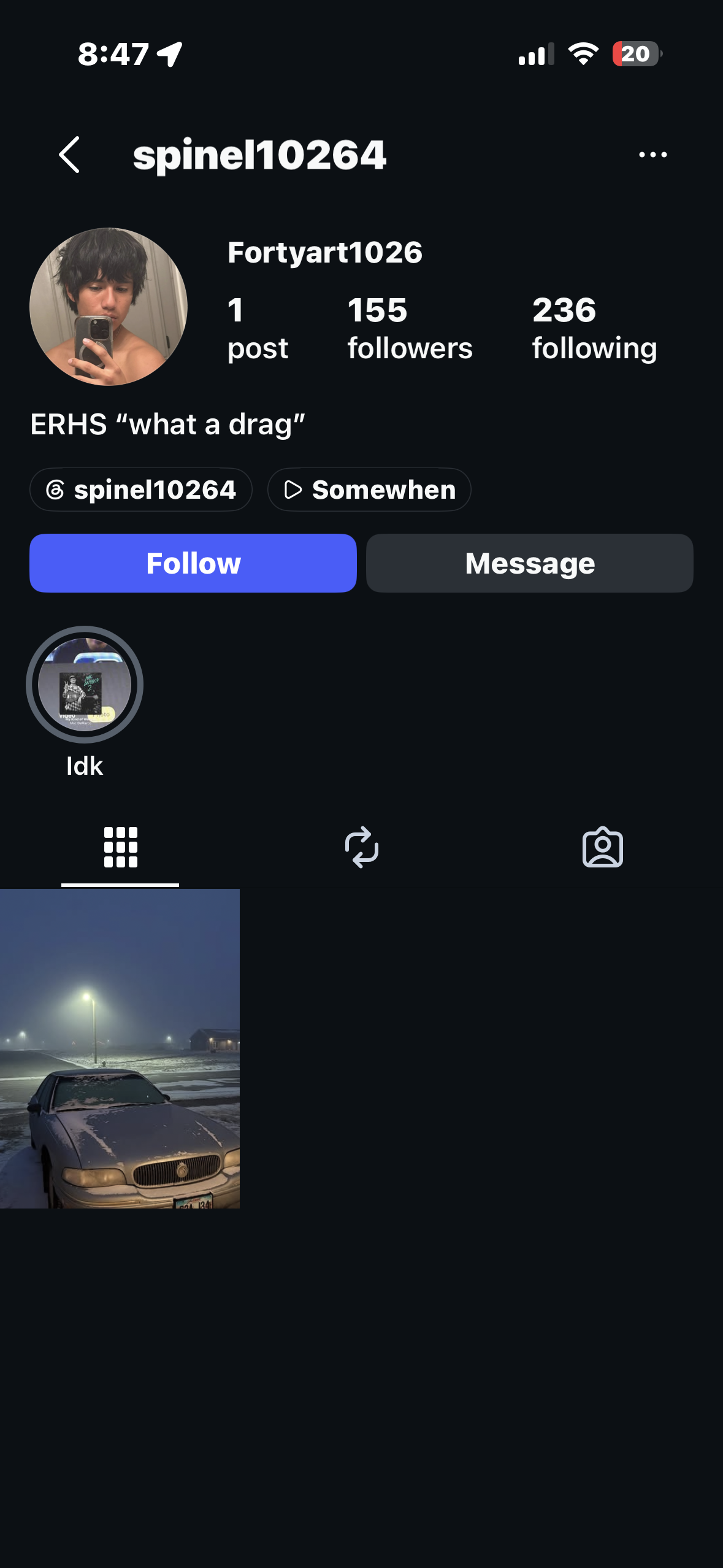Switch to the tagged photos tab
723x1568 pixels.
click(x=603, y=847)
